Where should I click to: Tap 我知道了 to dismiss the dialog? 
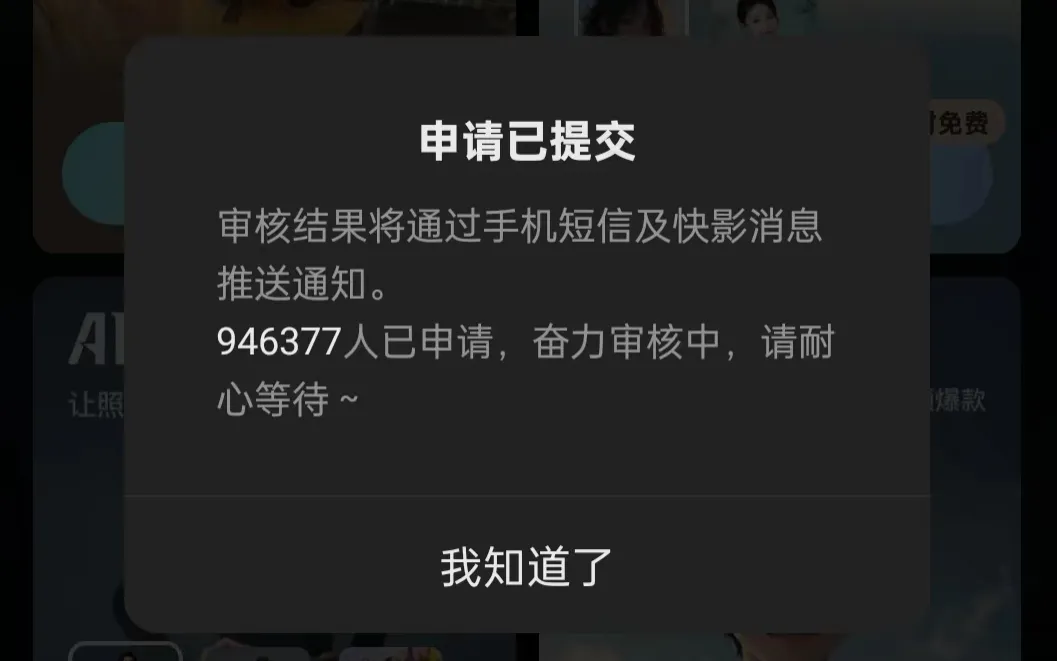pyautogui.click(x=527, y=566)
